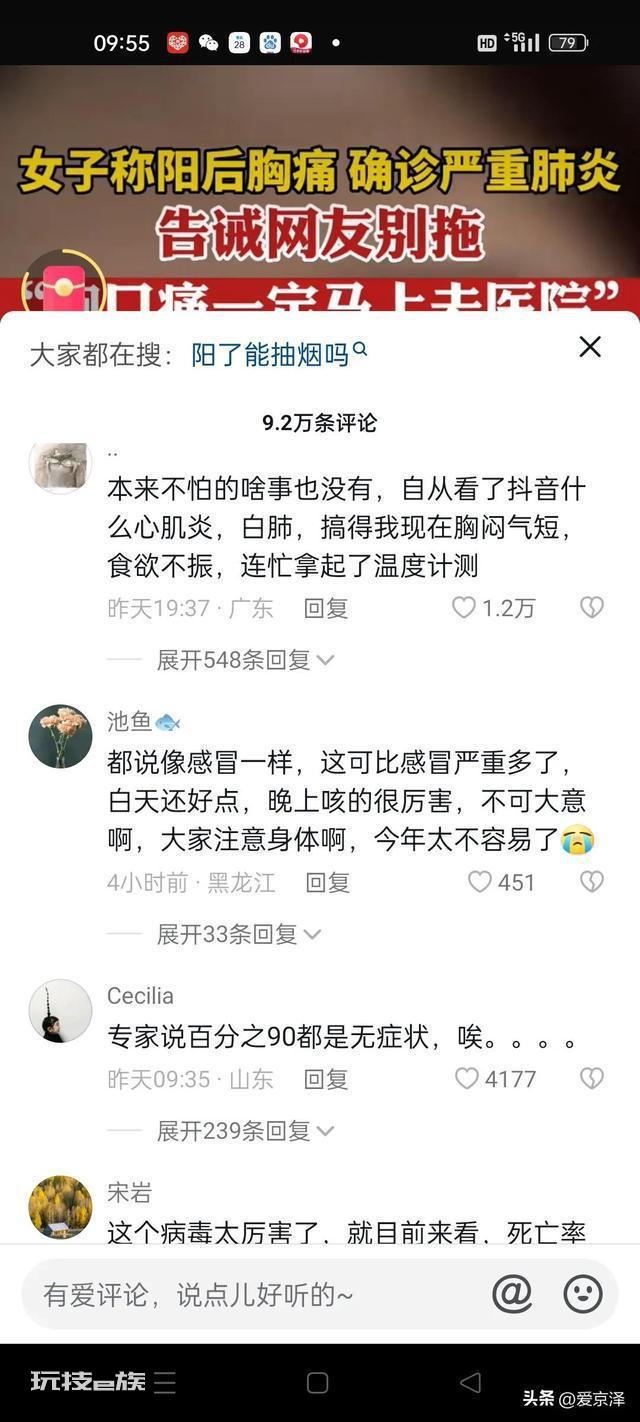Viewport: 640px width, 1422px height.
Task: Open 宋岩's profile avatar
Action: [60, 1207]
